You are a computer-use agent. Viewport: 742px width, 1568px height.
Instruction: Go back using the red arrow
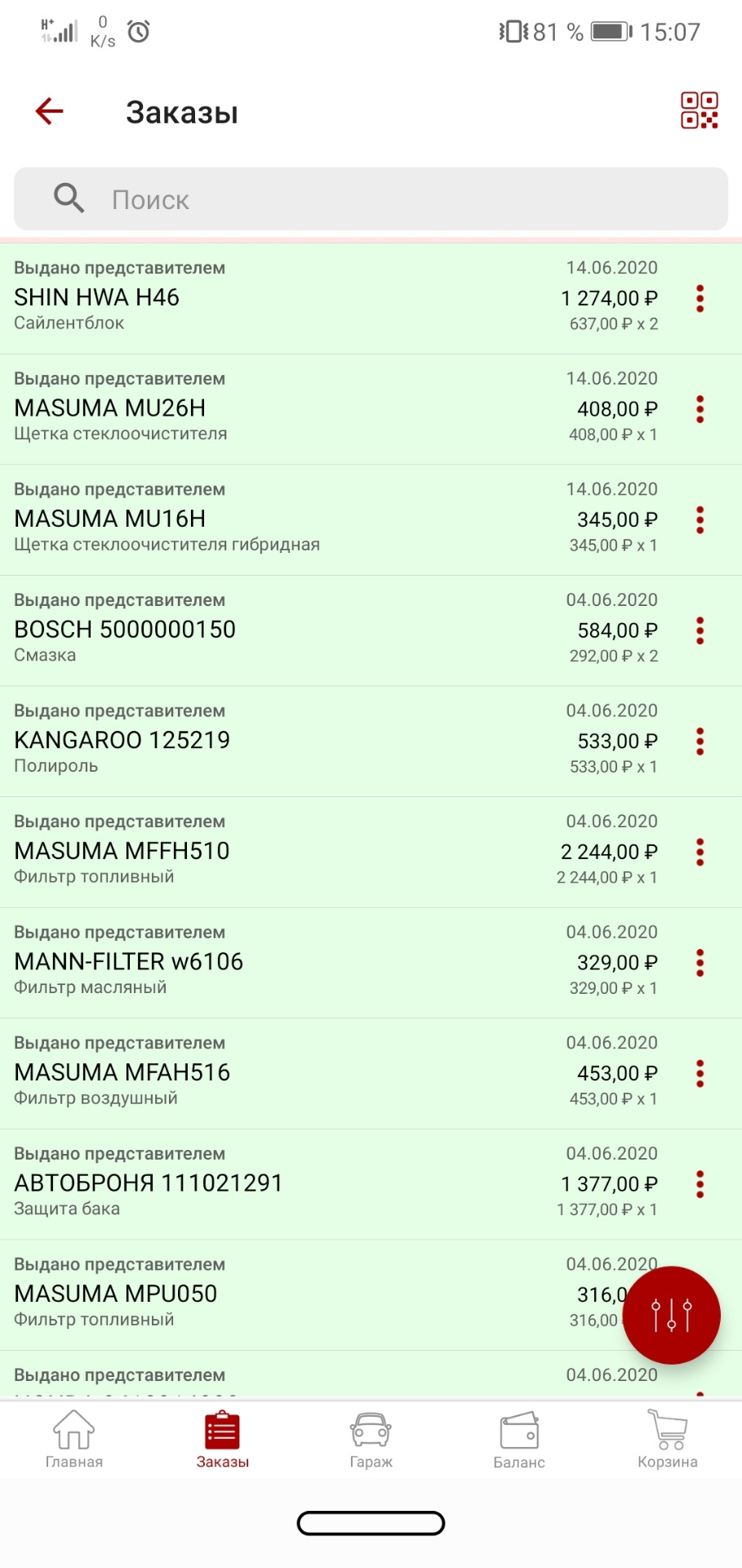(50, 111)
